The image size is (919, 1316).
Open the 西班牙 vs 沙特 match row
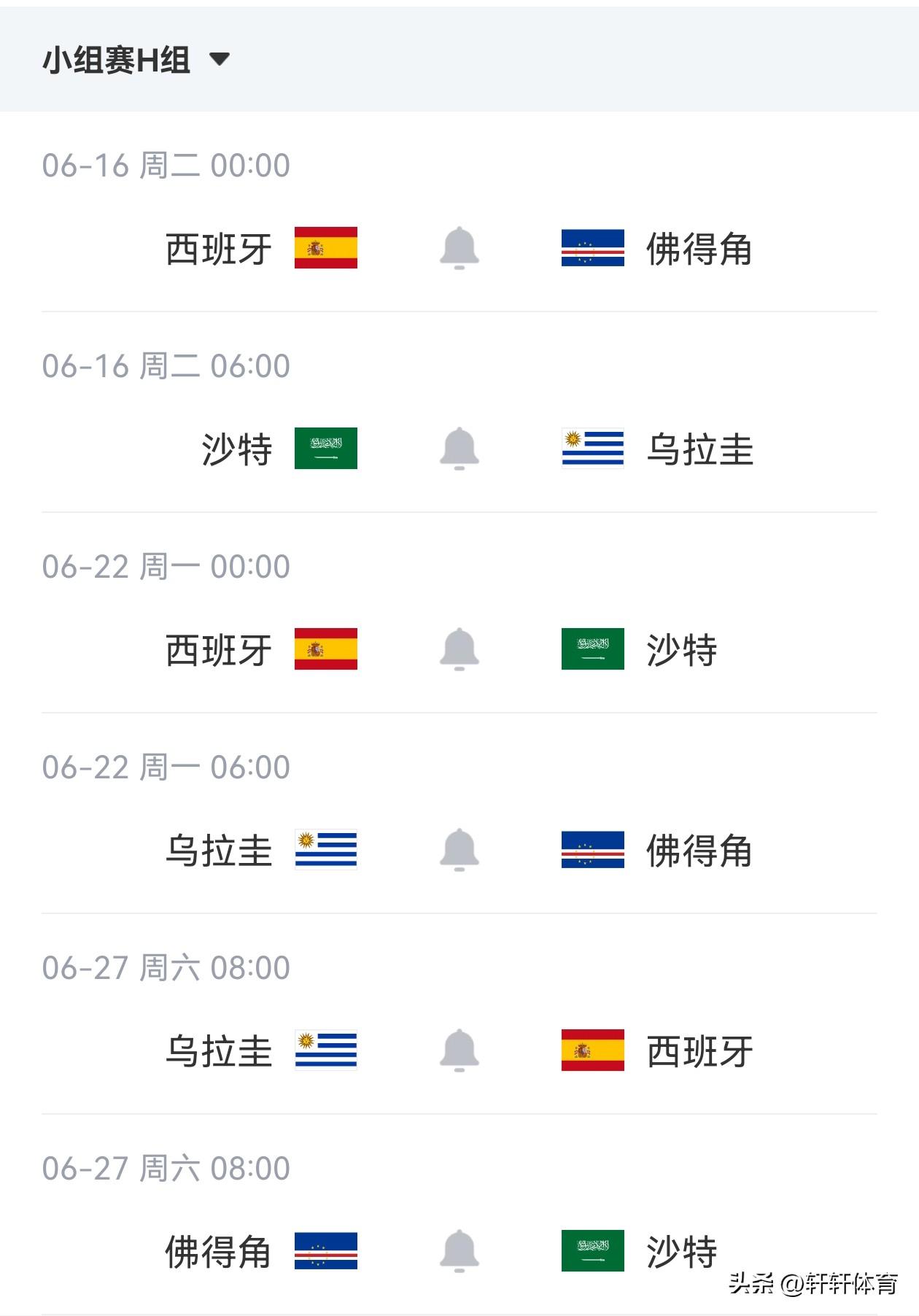tap(459, 613)
